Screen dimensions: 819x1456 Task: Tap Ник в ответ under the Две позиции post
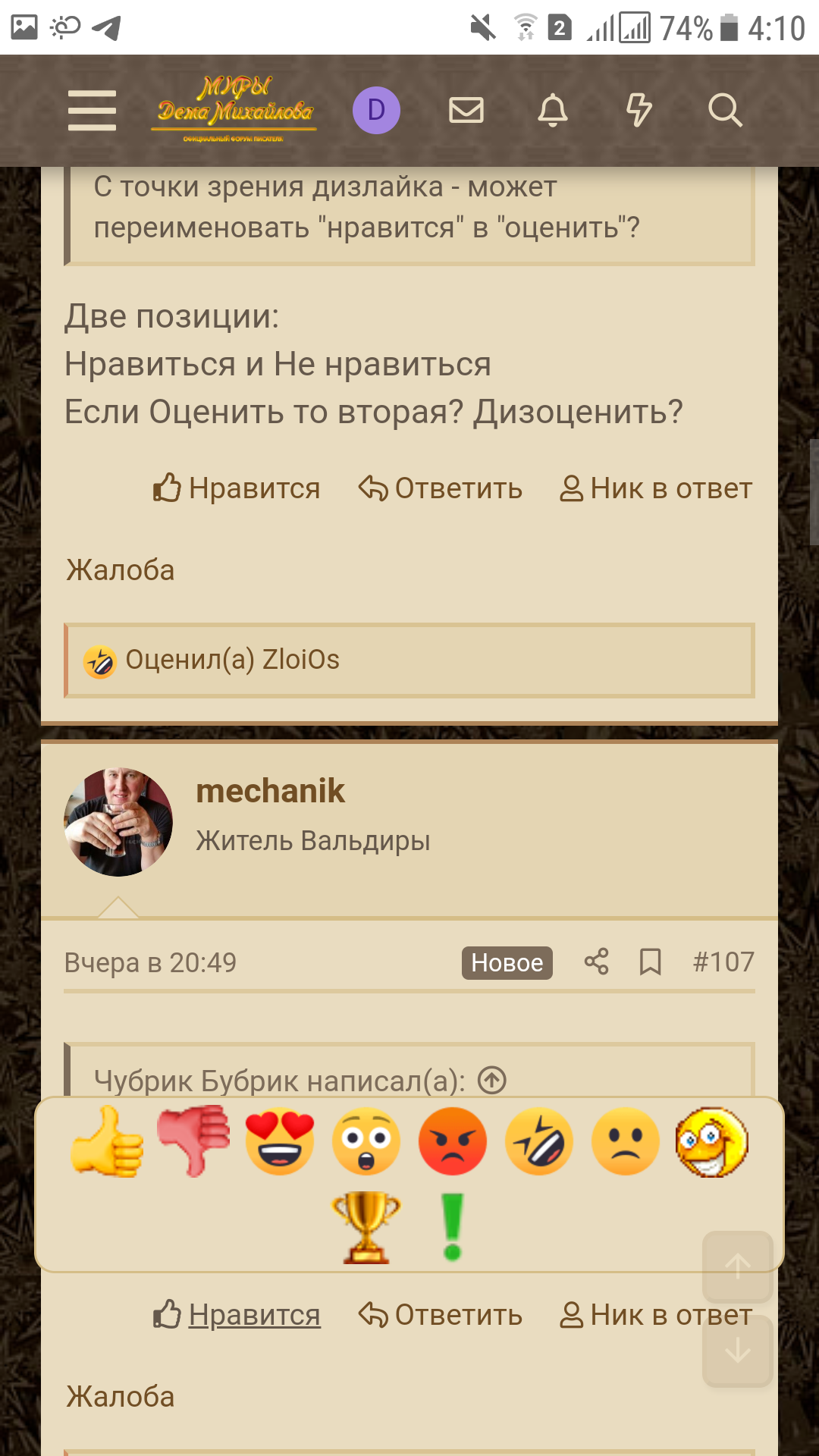pos(656,489)
